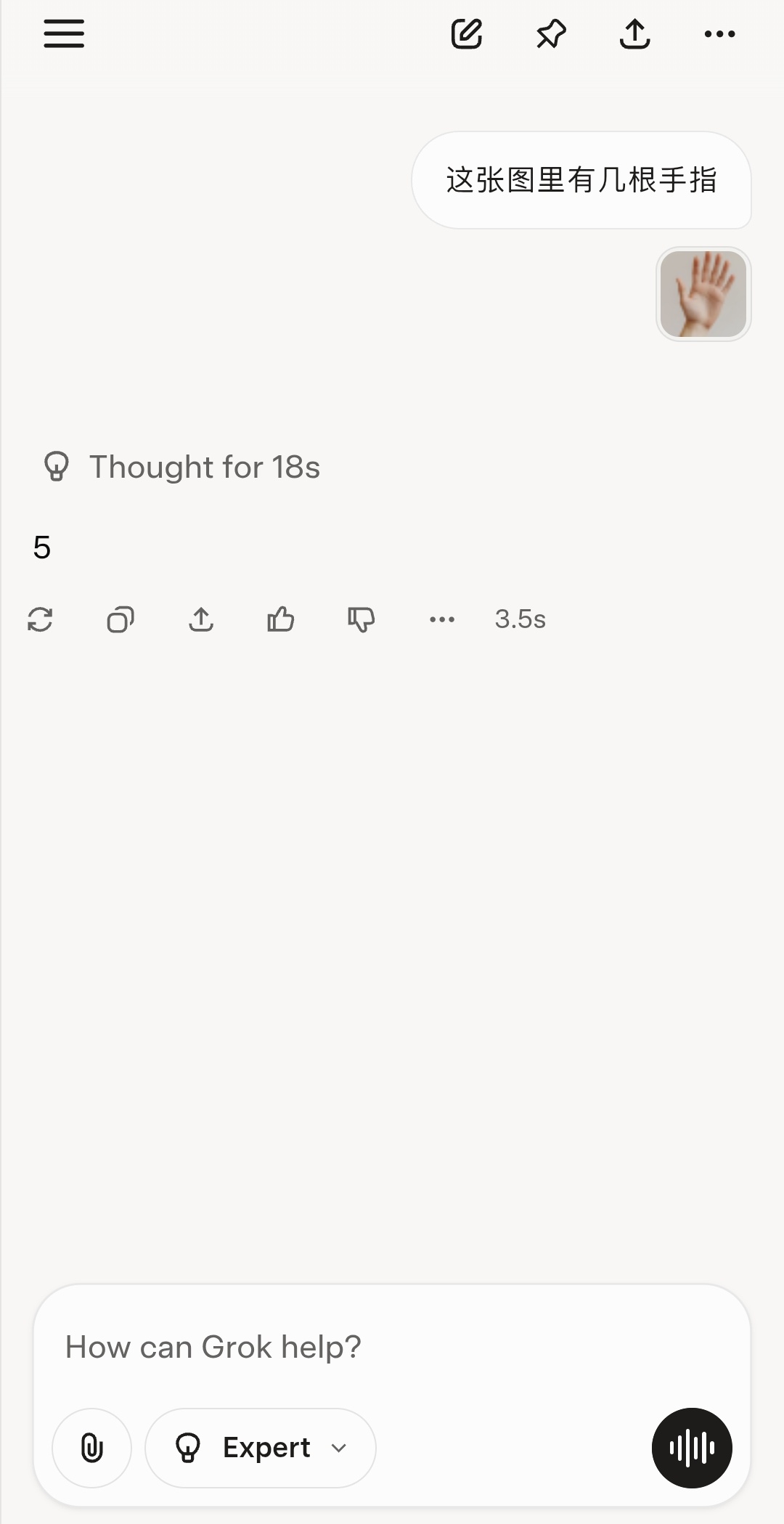
Task: Attach a file with the paperclip
Action: click(92, 1448)
